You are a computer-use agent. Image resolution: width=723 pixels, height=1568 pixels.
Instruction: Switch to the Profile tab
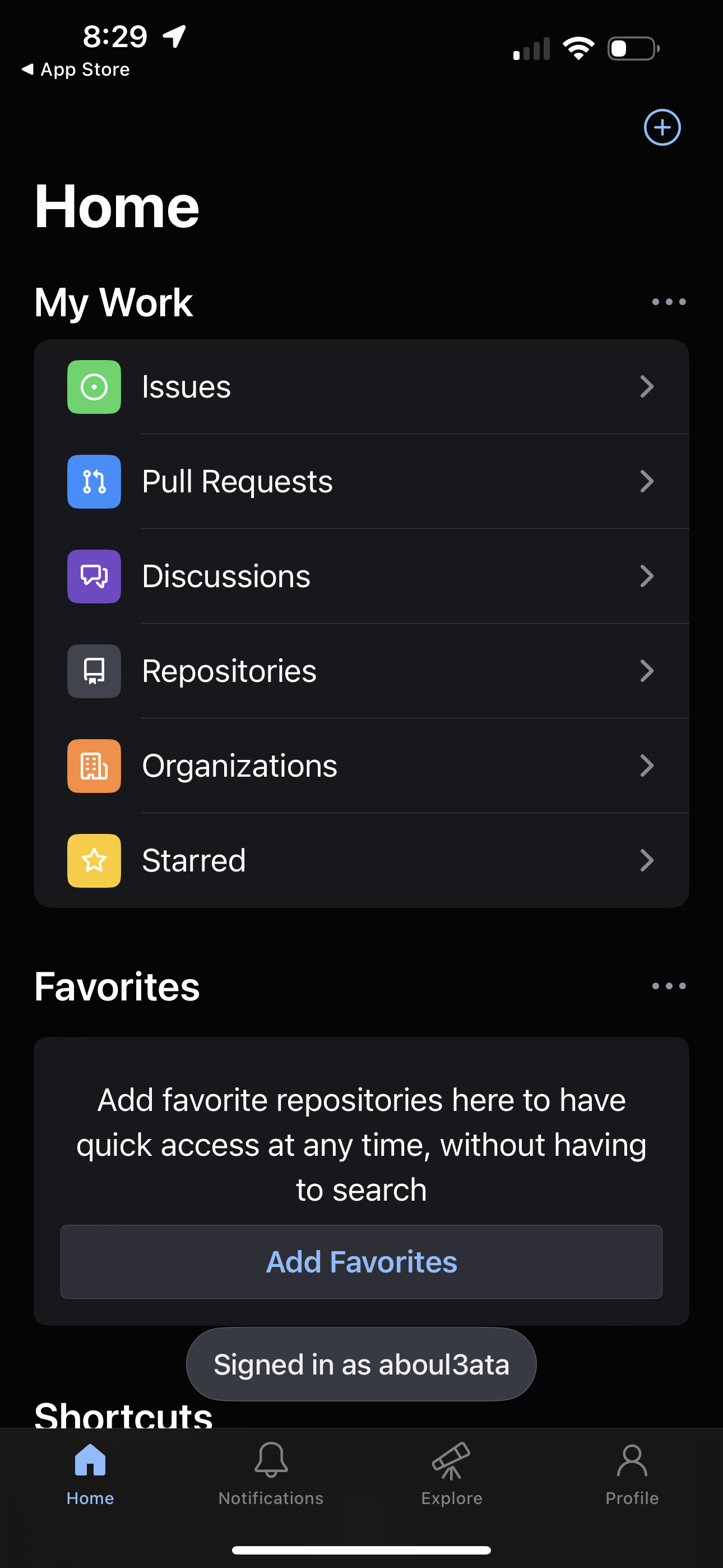[x=632, y=1473]
